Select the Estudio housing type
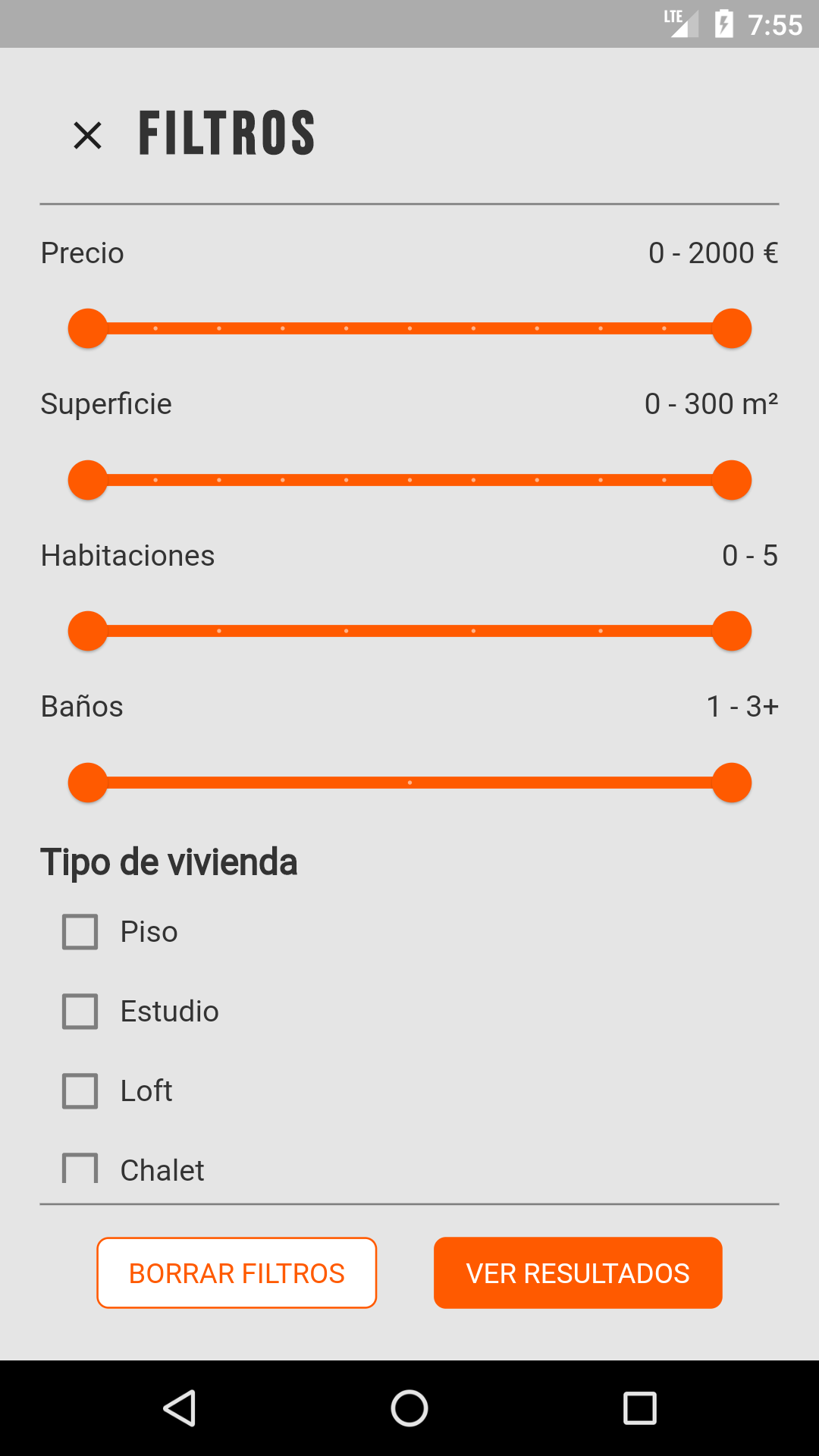This screenshot has width=819, height=1456. [80, 1012]
